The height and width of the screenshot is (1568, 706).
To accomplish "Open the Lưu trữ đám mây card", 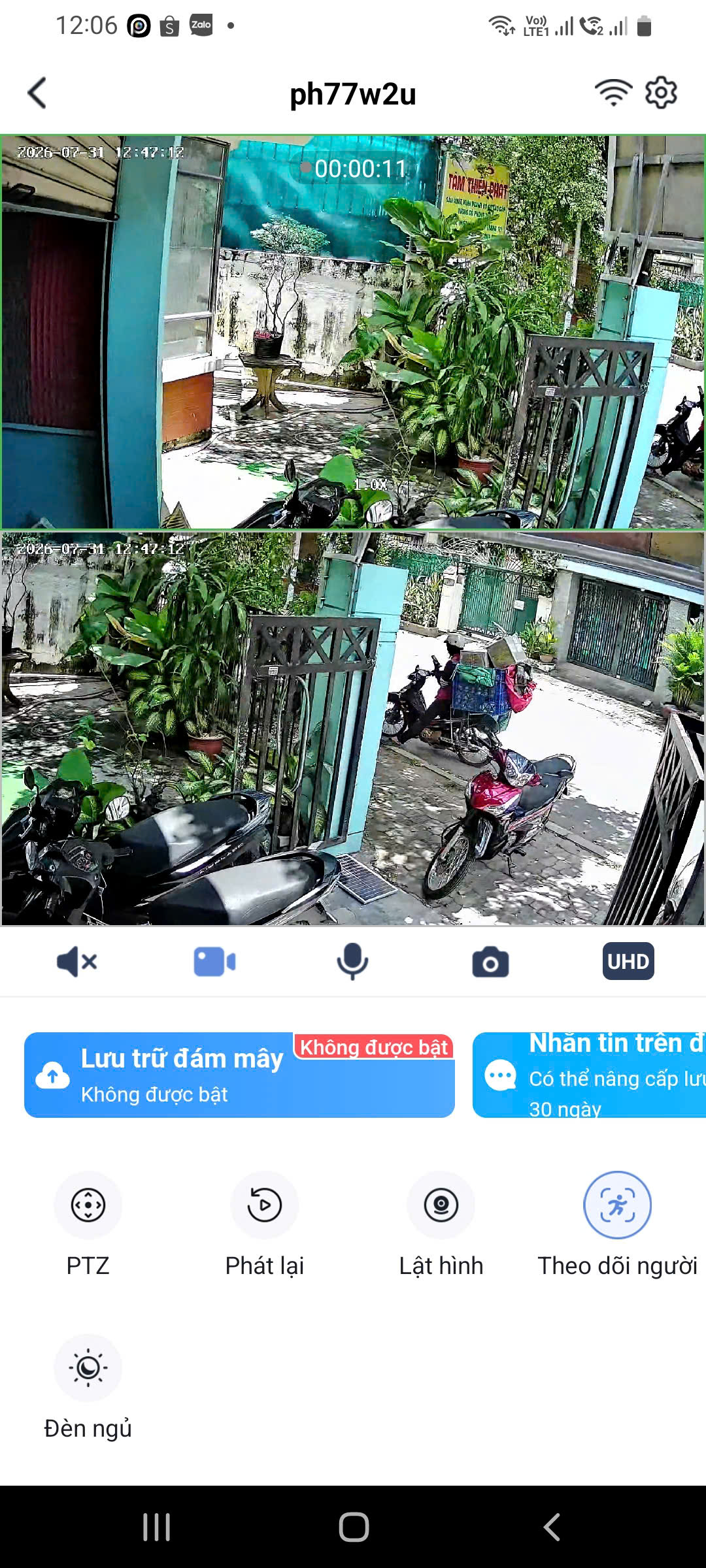I will [x=239, y=1075].
